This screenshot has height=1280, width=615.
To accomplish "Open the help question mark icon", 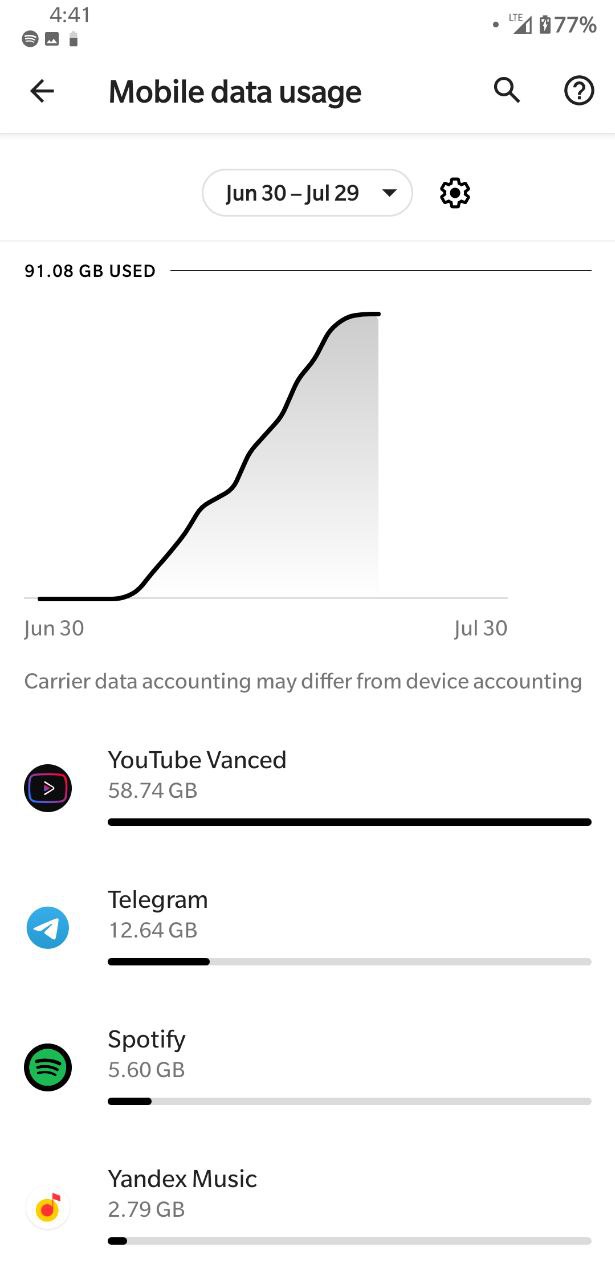I will (579, 91).
